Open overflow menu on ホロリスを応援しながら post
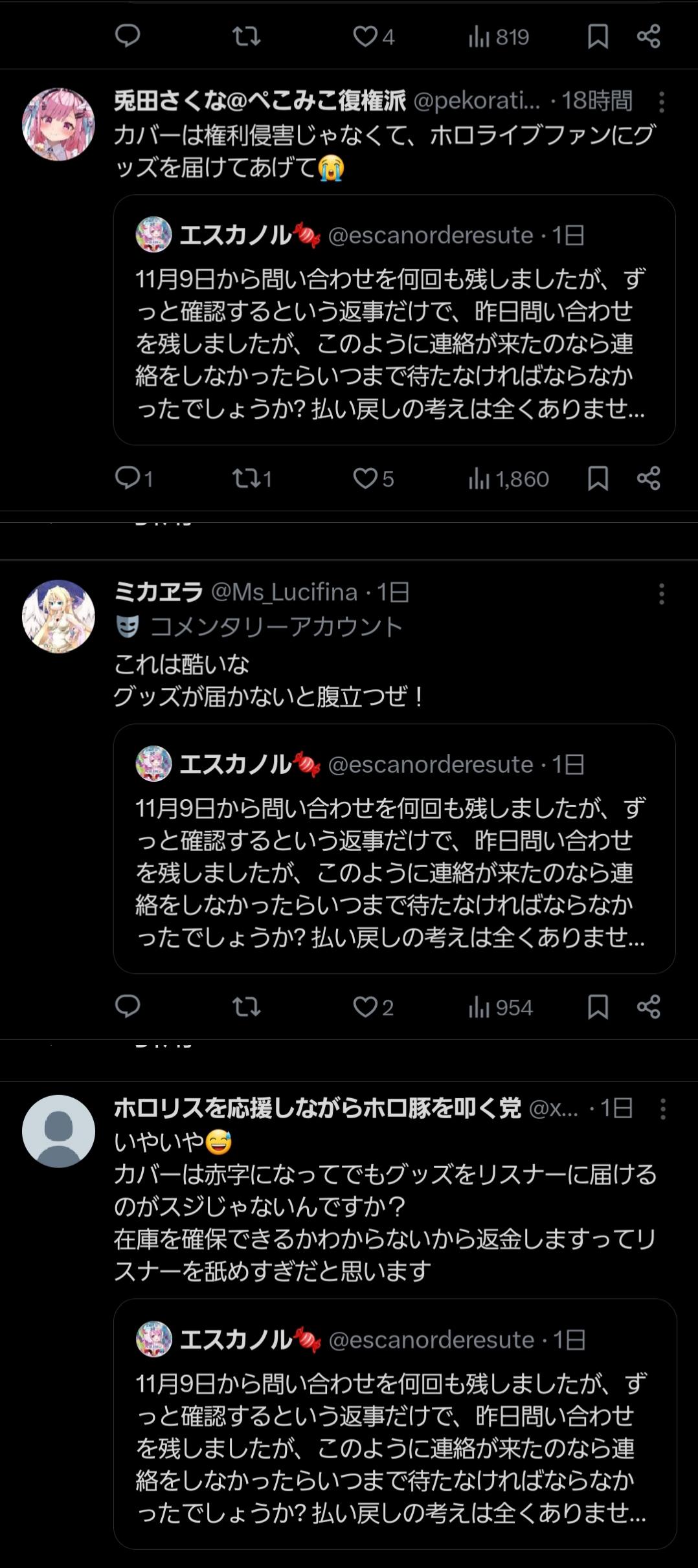Screen dimensions: 698x1568 (x=662, y=1109)
